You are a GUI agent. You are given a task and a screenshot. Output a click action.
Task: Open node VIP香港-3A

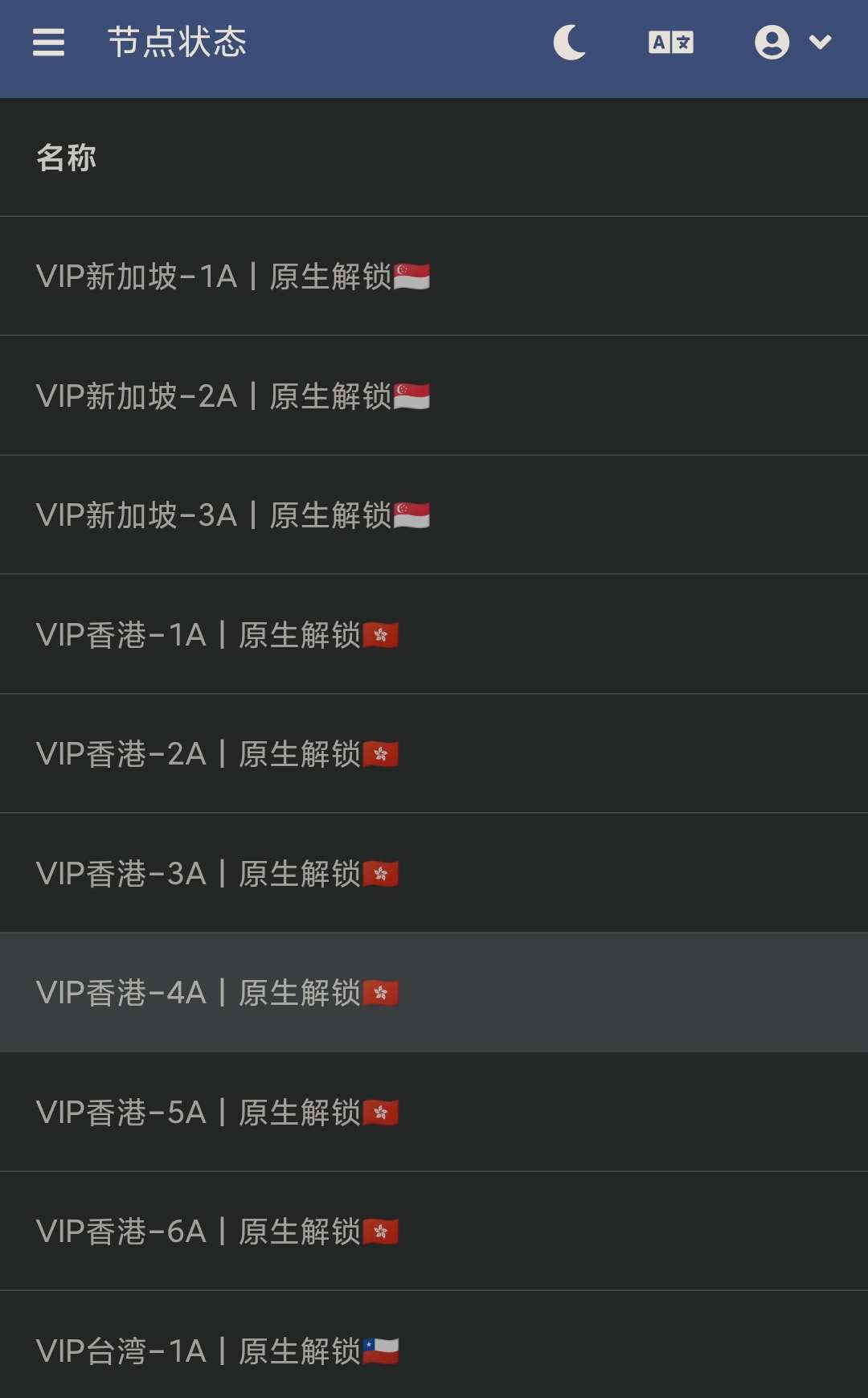point(217,874)
